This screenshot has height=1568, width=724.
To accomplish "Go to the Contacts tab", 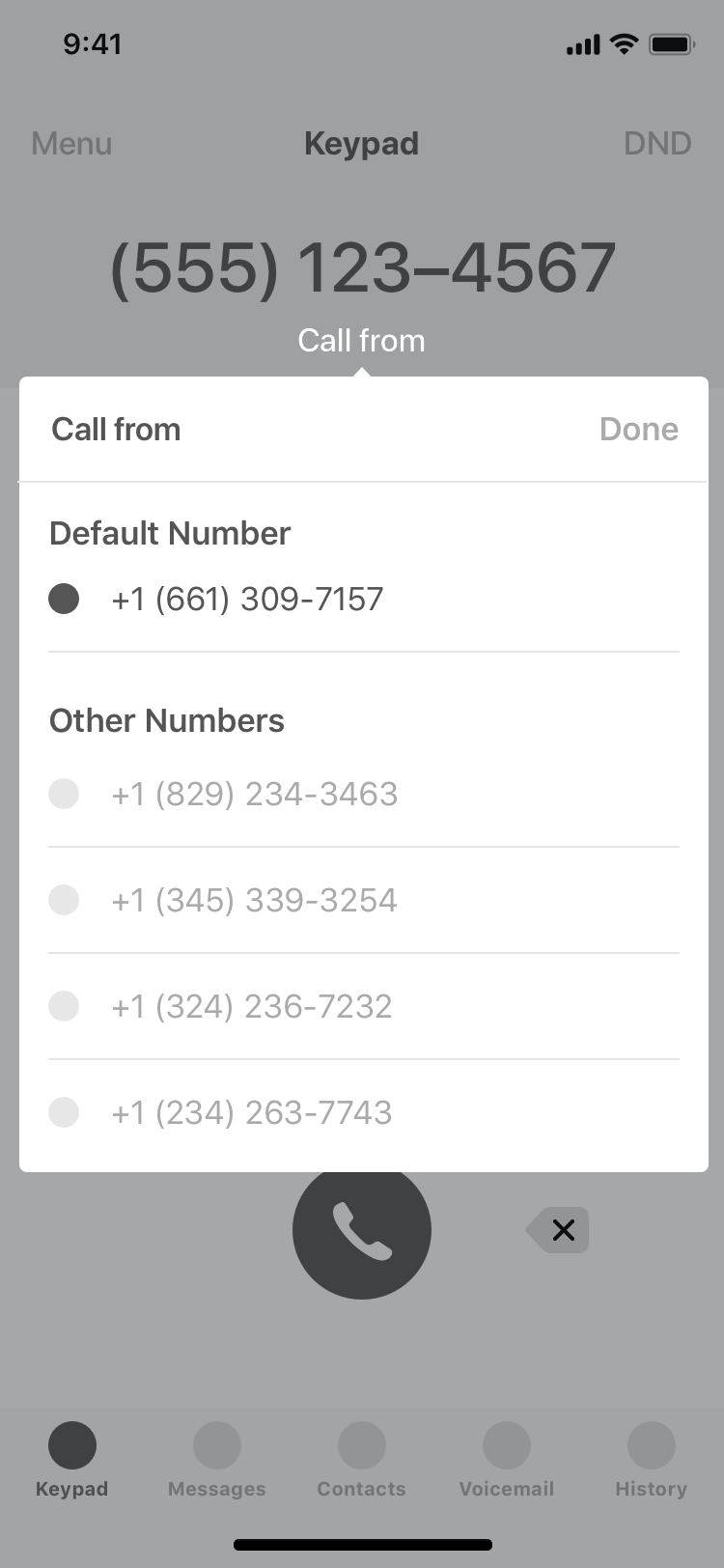I will pos(362,1459).
